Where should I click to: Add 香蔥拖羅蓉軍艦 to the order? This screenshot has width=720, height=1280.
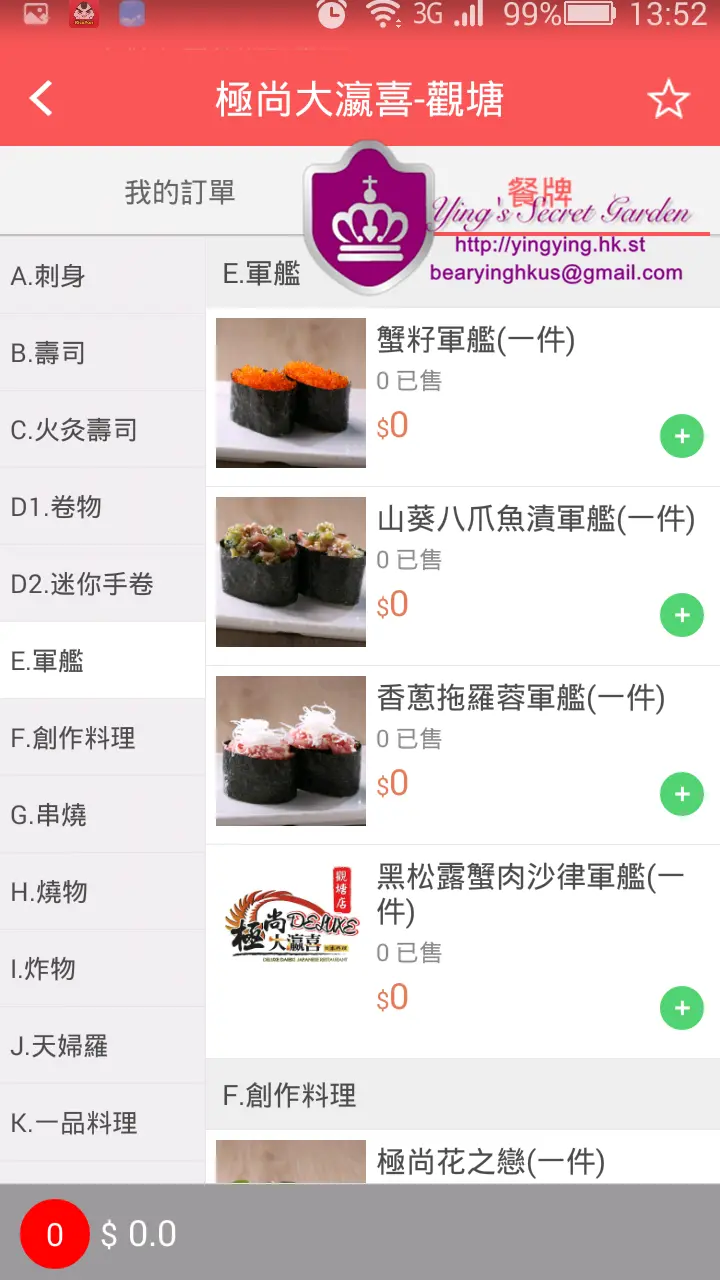tap(682, 794)
